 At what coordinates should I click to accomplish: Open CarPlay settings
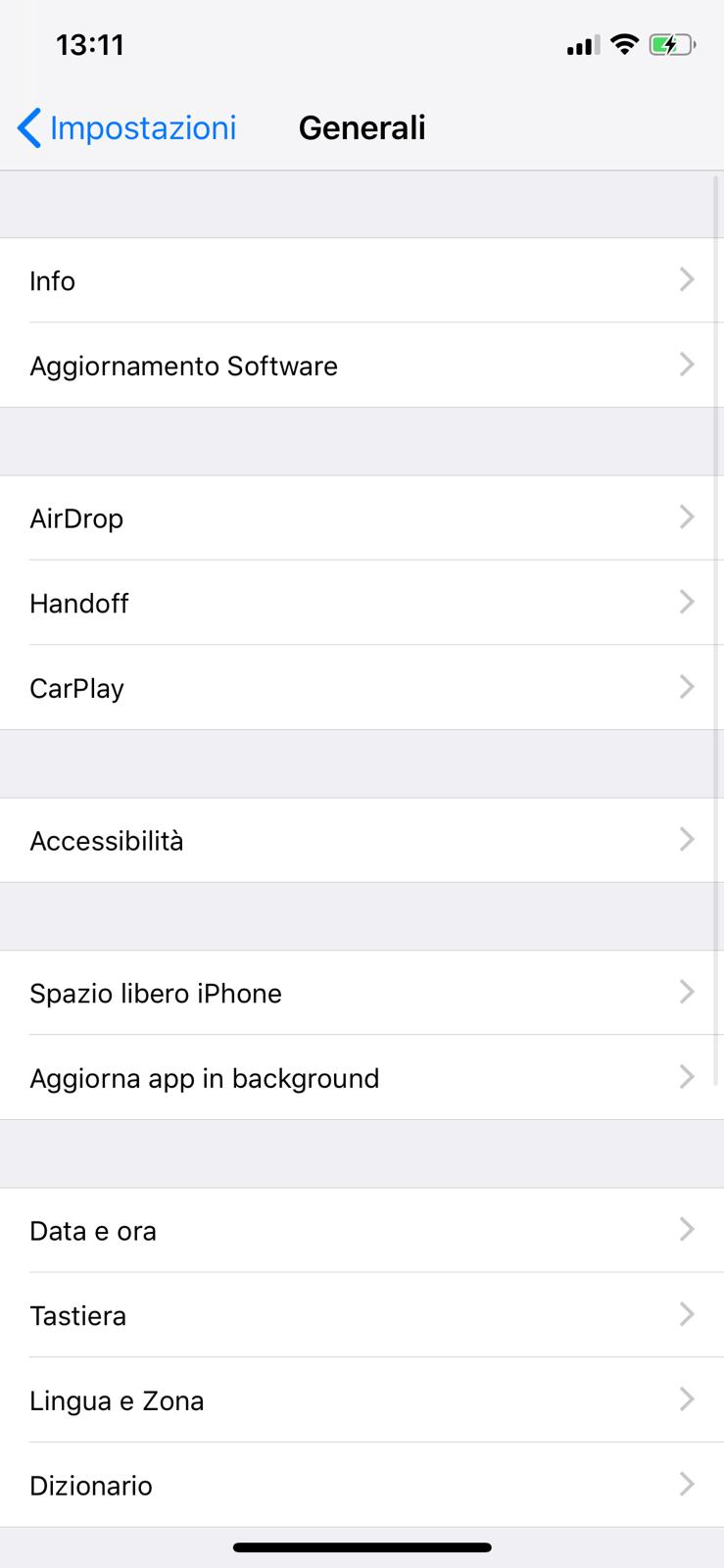362,688
